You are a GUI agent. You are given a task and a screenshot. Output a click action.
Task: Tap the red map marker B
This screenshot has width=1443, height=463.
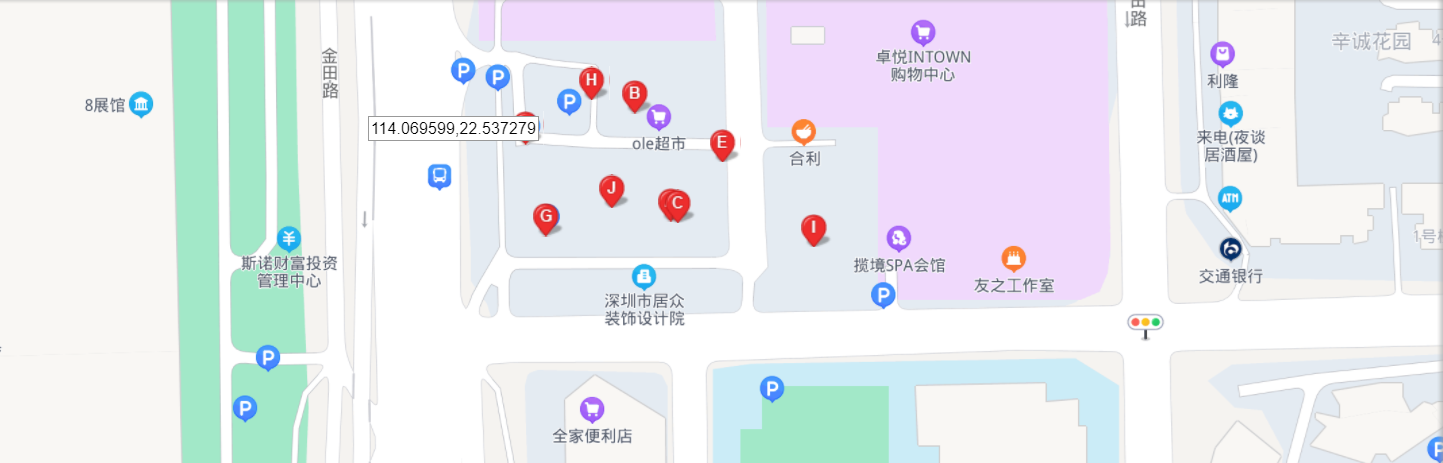tap(633, 94)
